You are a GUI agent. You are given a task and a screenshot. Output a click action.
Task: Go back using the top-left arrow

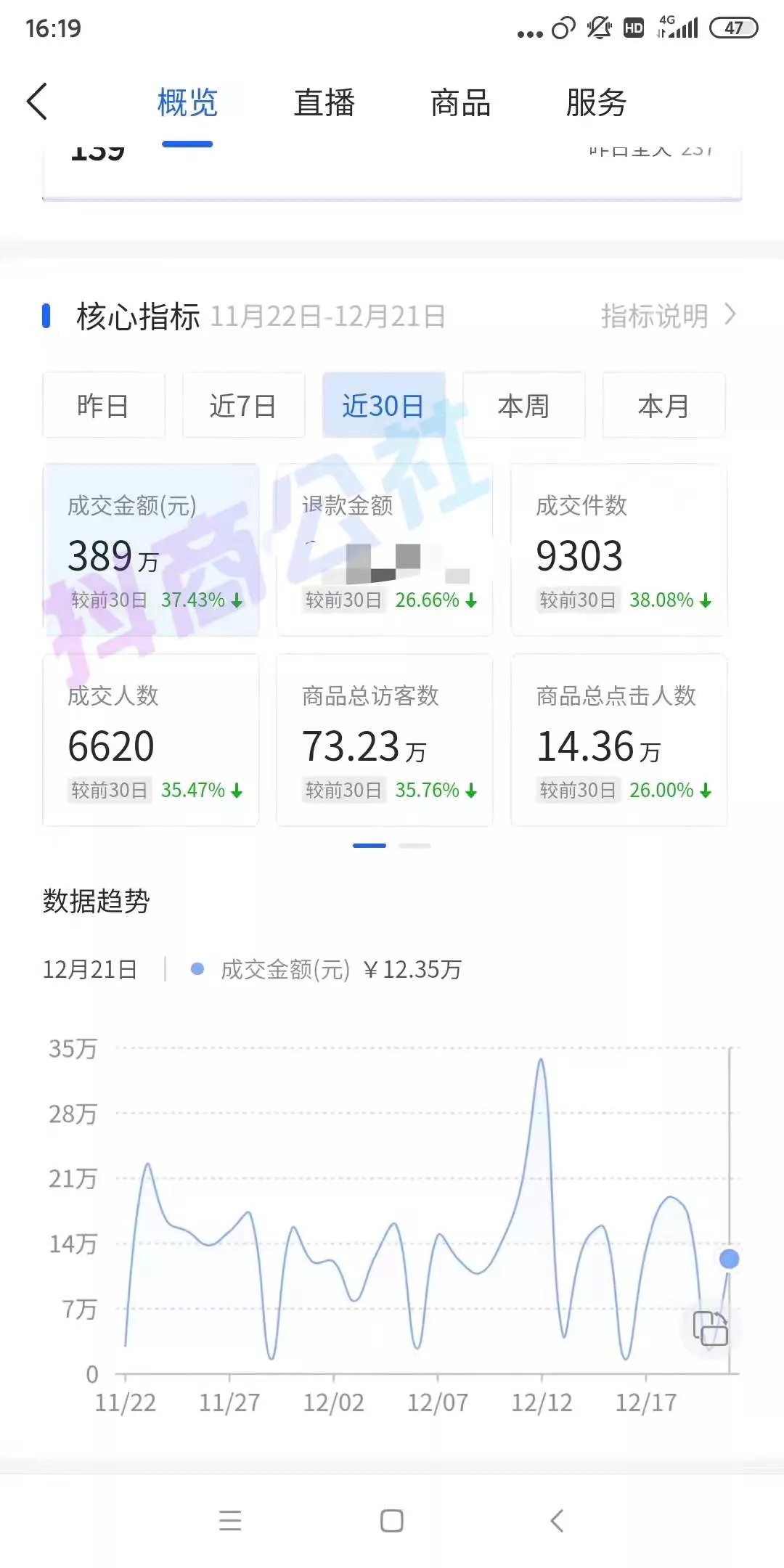click(x=37, y=101)
